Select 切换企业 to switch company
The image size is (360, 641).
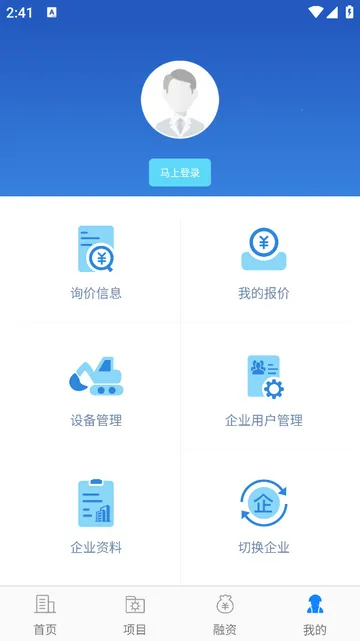click(264, 517)
